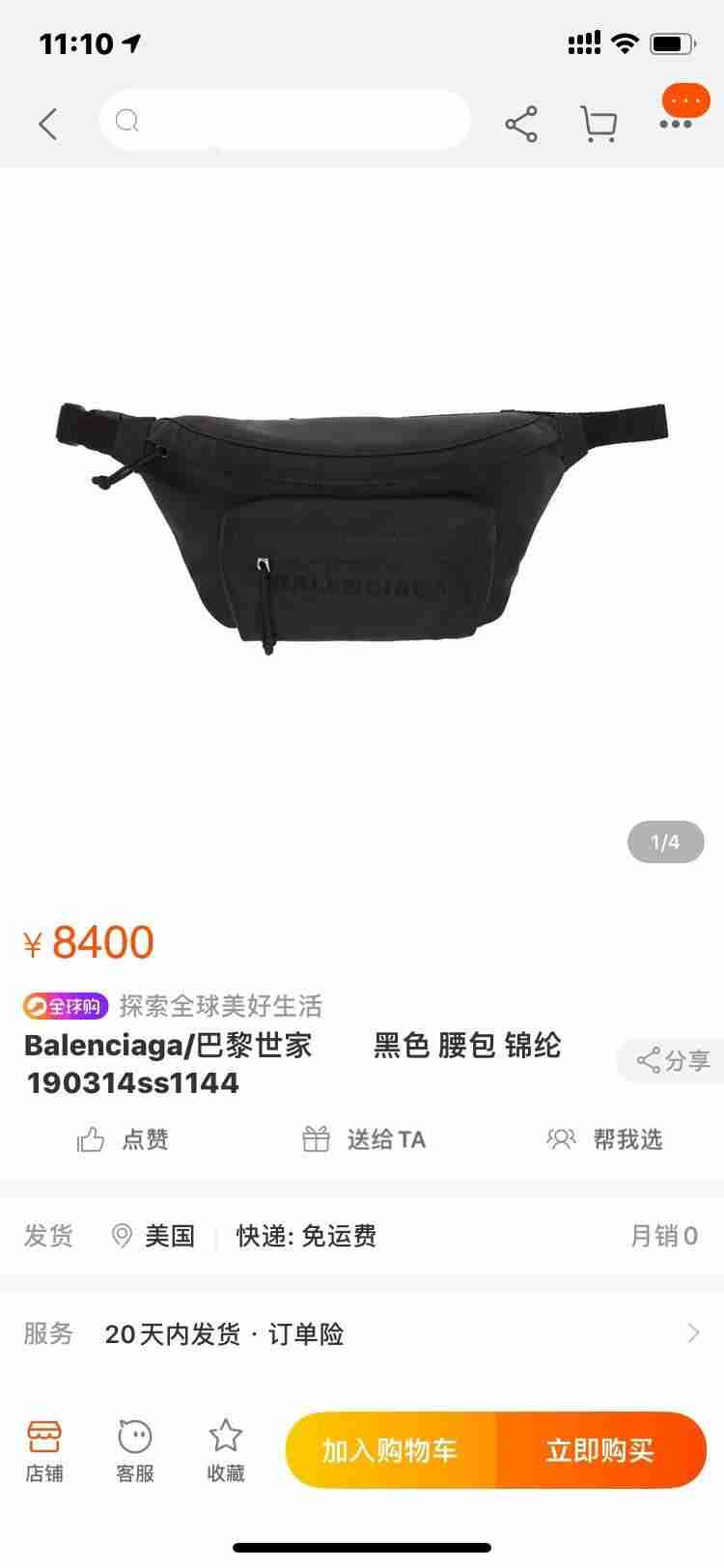724x1568 pixels.
Task: Visit the 店铺 store page
Action: point(44,1450)
